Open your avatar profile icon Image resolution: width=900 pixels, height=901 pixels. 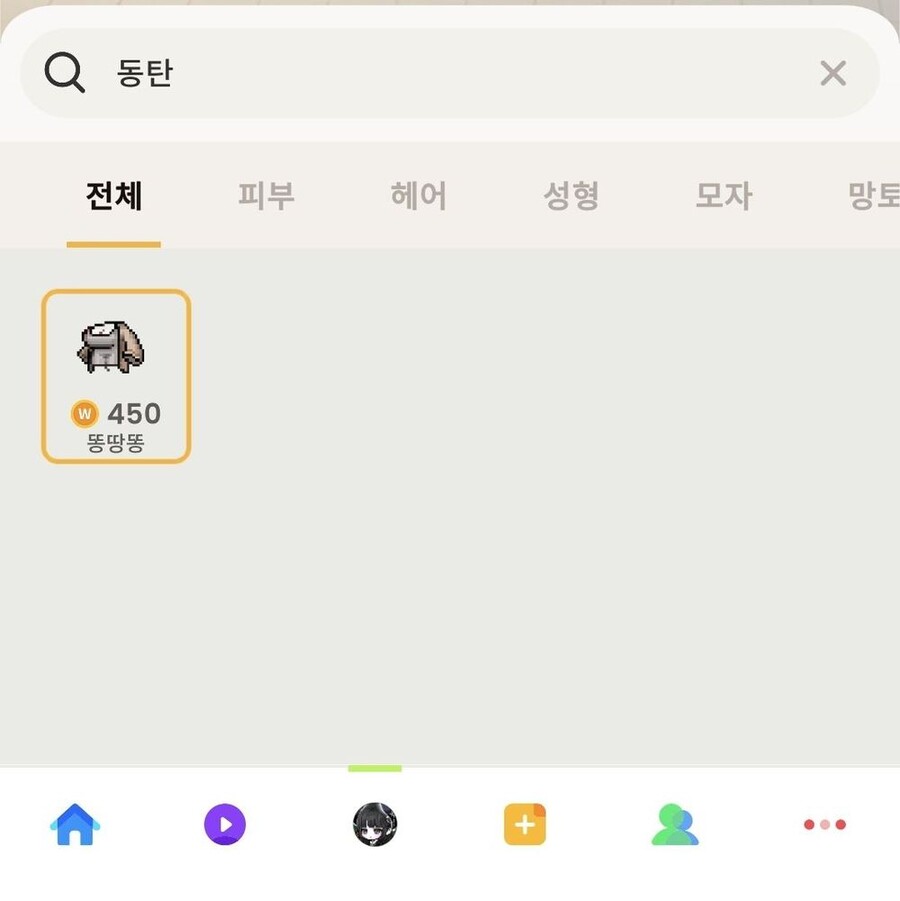coord(375,824)
